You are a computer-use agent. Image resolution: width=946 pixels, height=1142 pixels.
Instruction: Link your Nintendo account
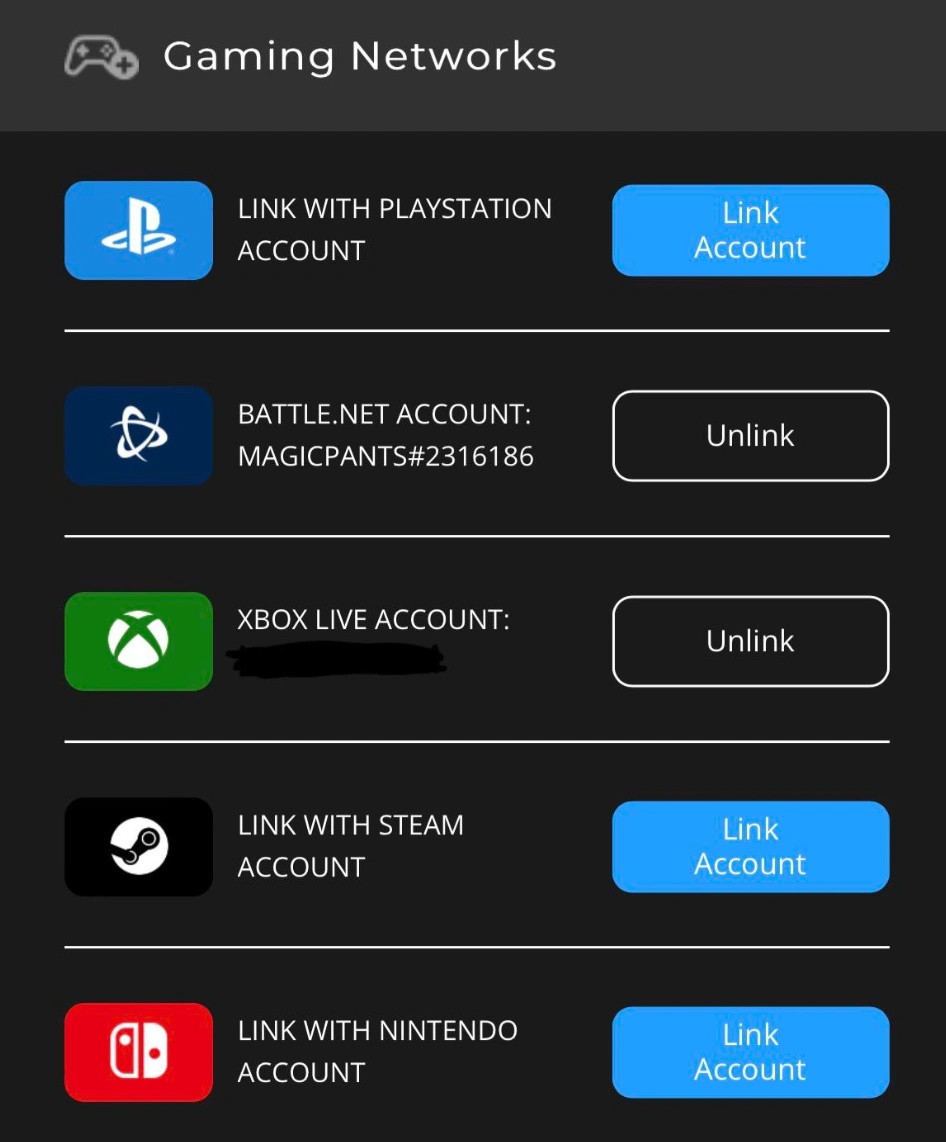pyautogui.click(x=750, y=1052)
